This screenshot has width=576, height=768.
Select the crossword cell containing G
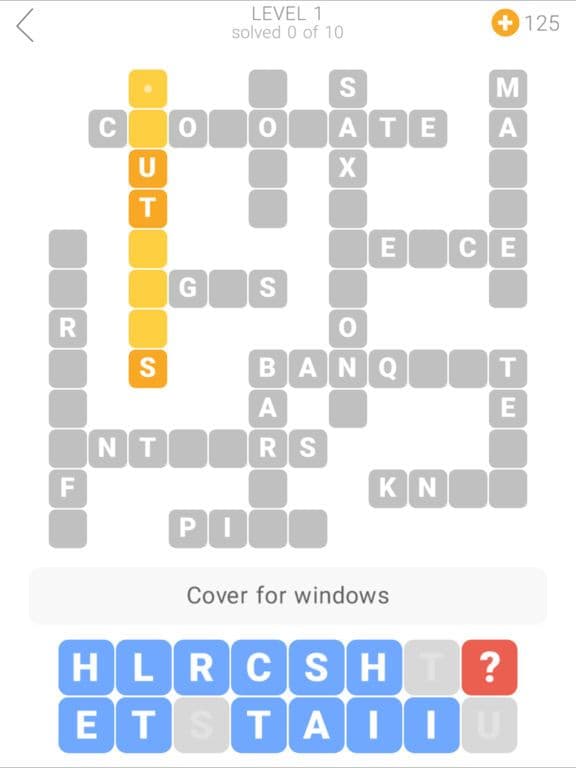pos(188,288)
